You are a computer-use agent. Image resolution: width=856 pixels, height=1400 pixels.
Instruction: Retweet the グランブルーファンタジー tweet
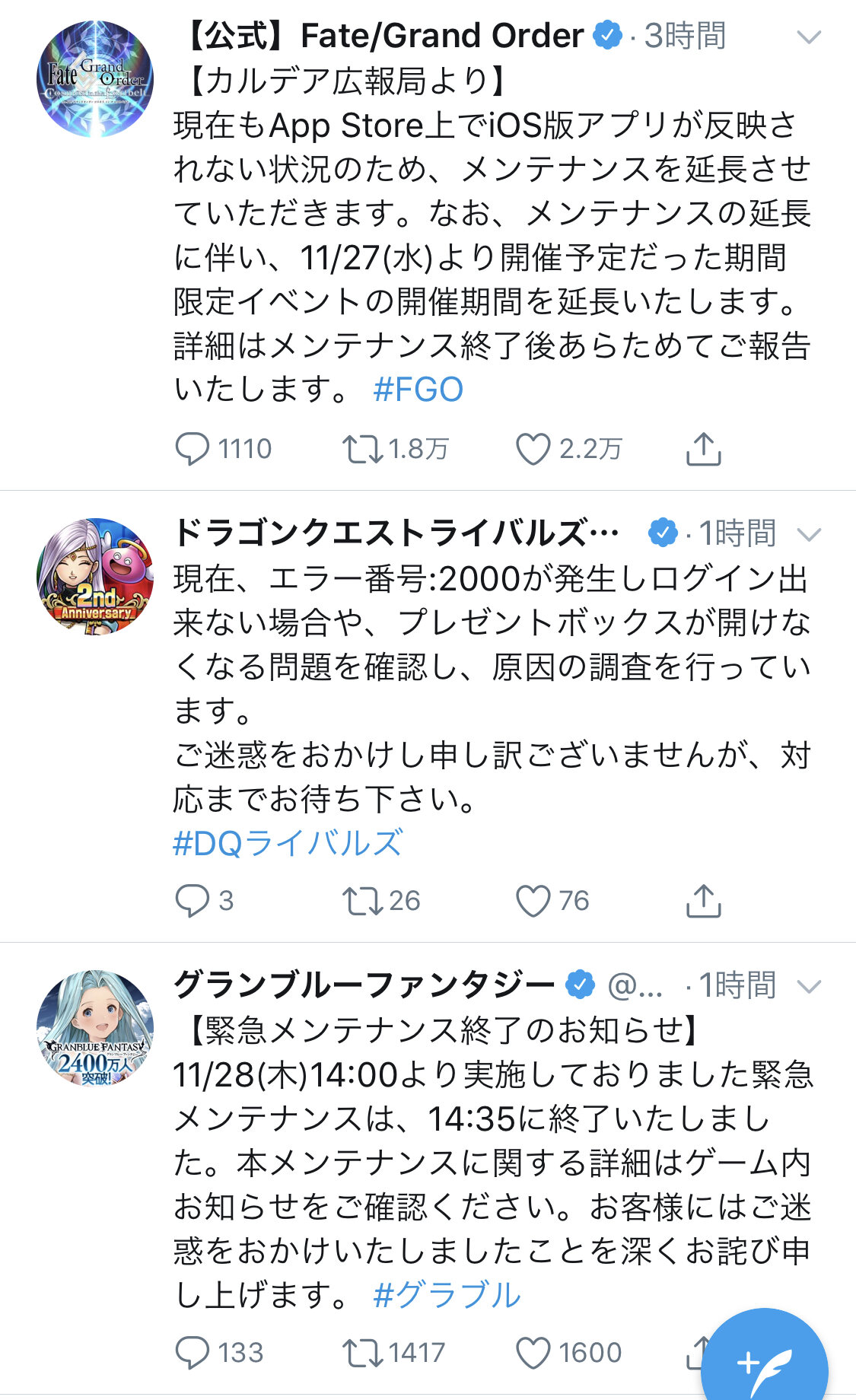coord(361,1353)
